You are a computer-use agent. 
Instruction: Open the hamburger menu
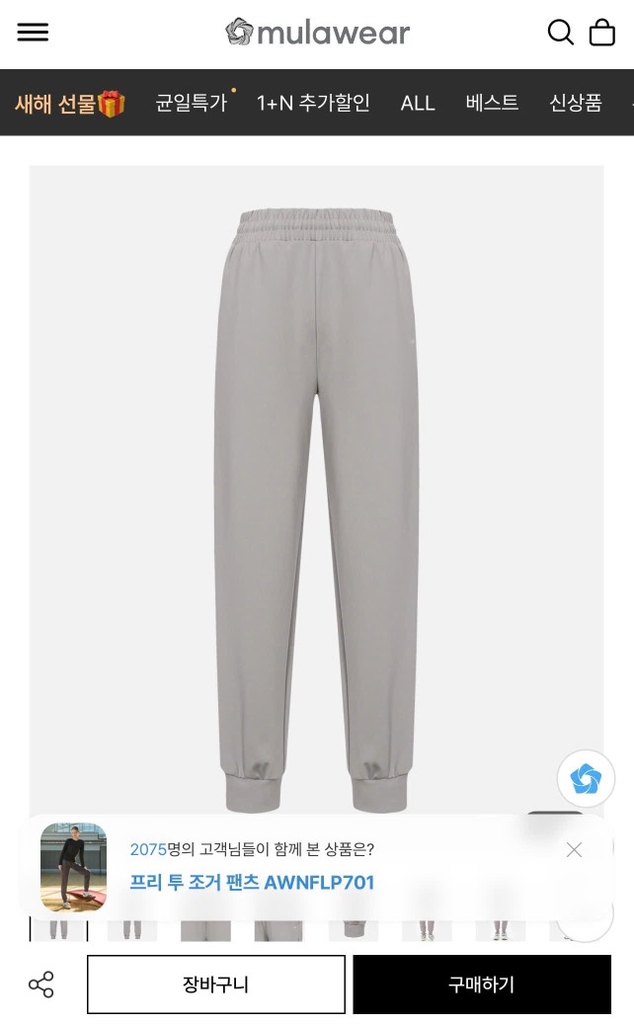tap(33, 32)
